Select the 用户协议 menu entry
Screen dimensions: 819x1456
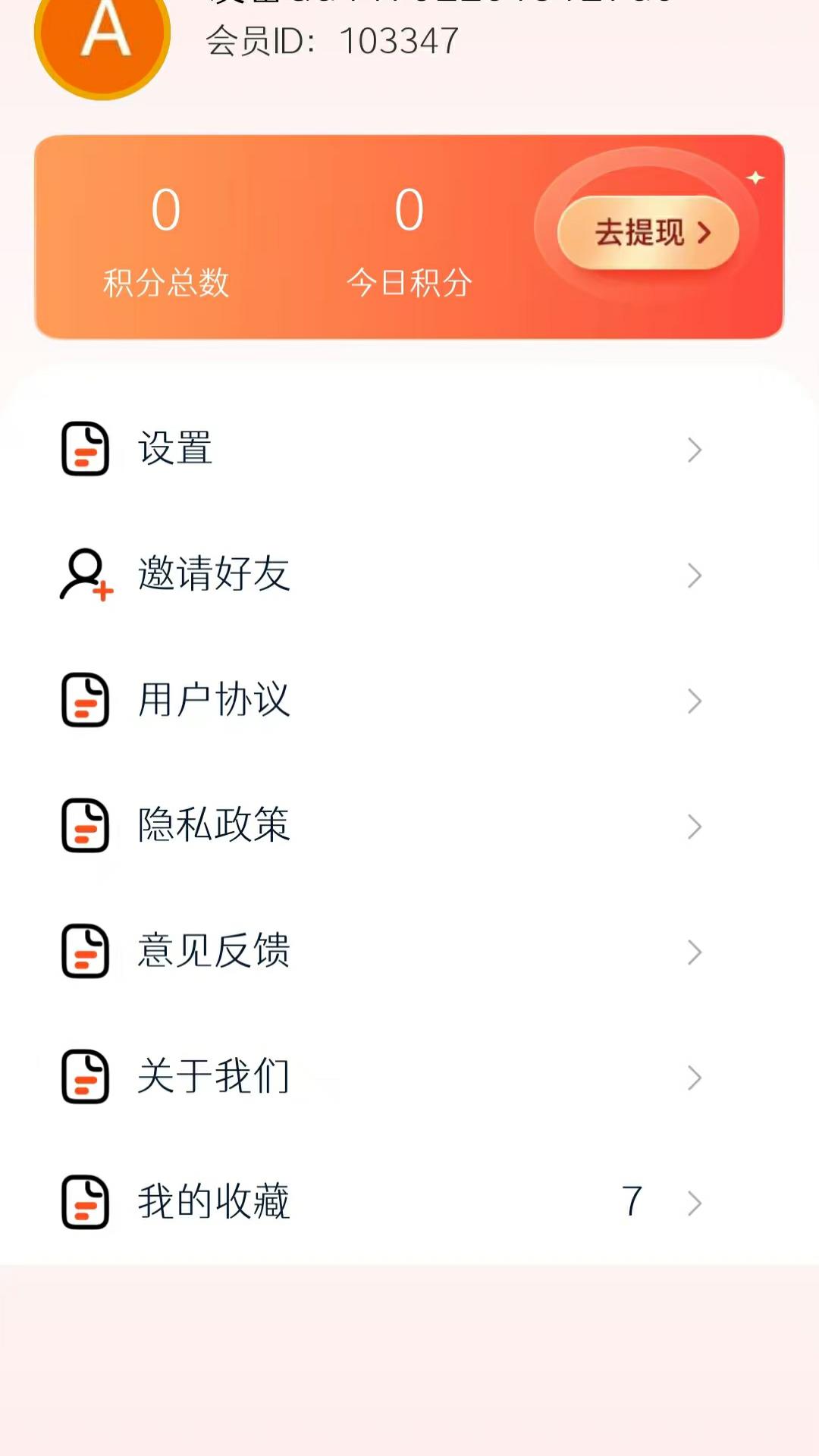(x=215, y=701)
